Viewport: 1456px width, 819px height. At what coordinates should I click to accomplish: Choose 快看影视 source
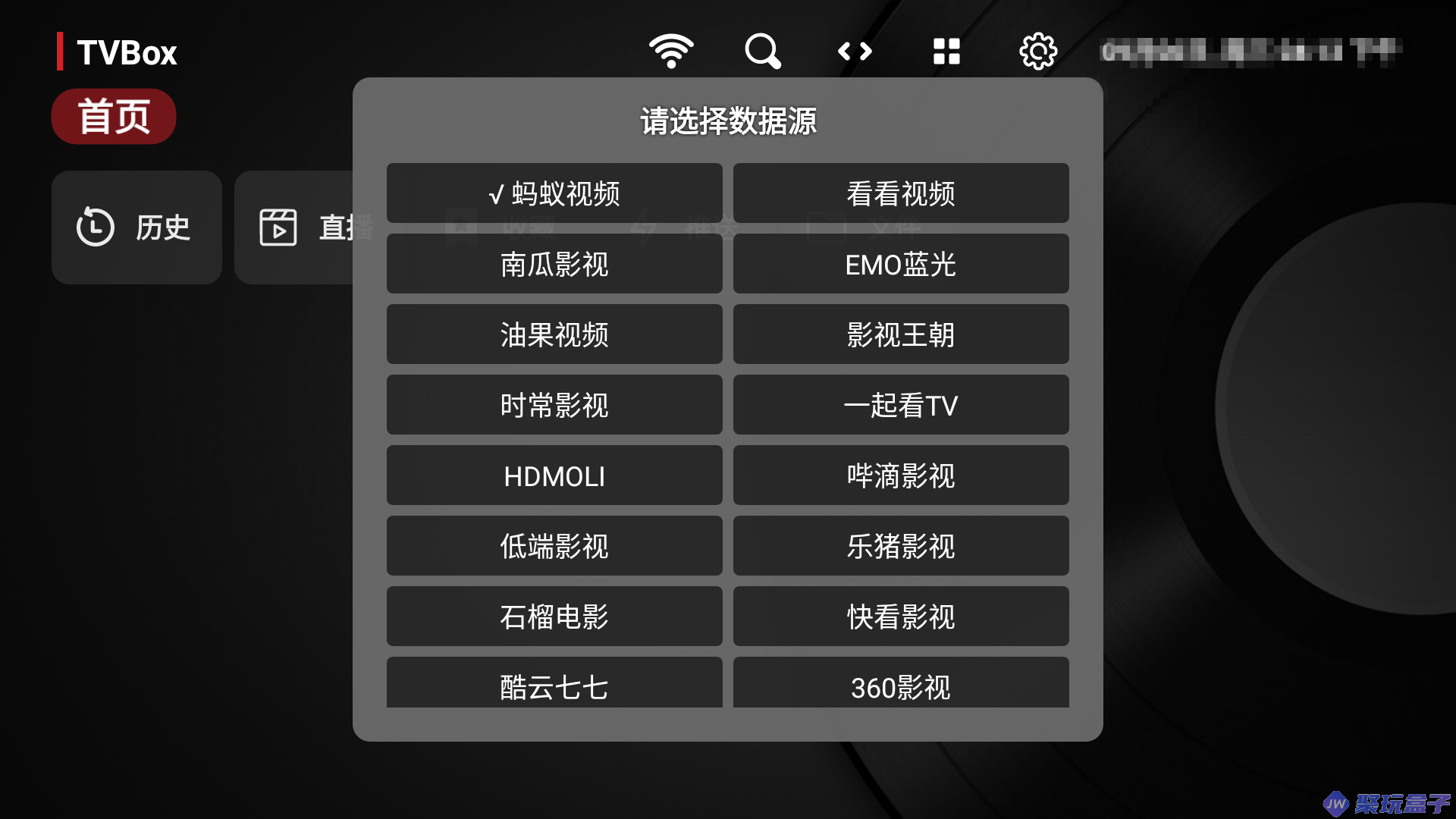[901, 617]
